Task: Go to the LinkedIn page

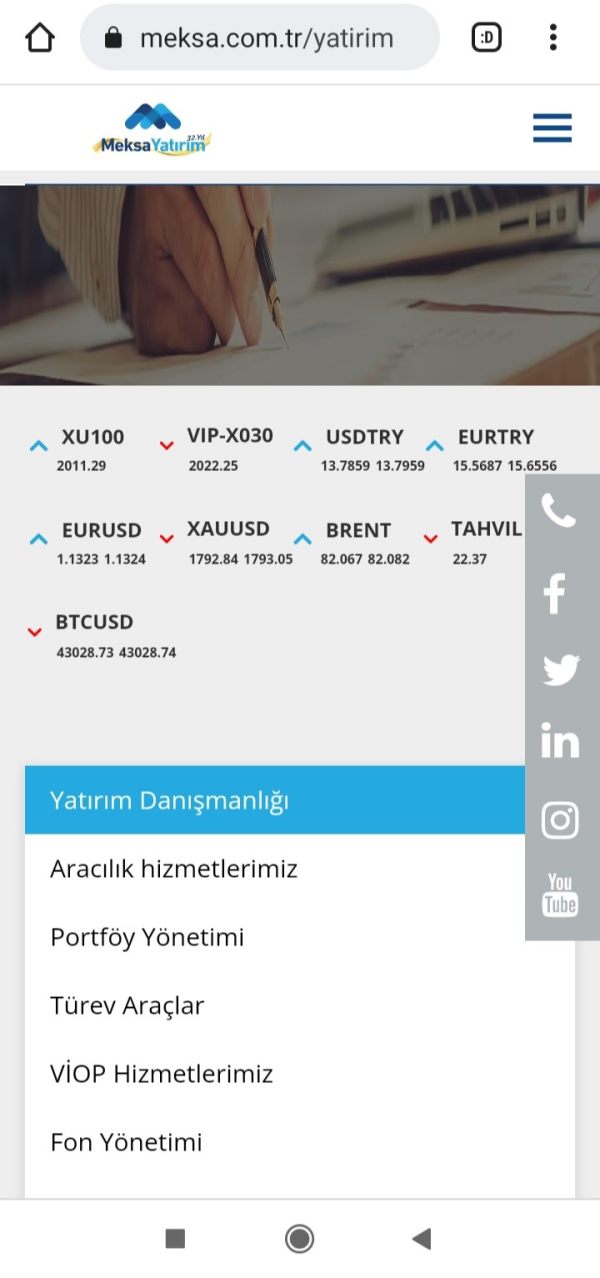Action: (x=560, y=740)
